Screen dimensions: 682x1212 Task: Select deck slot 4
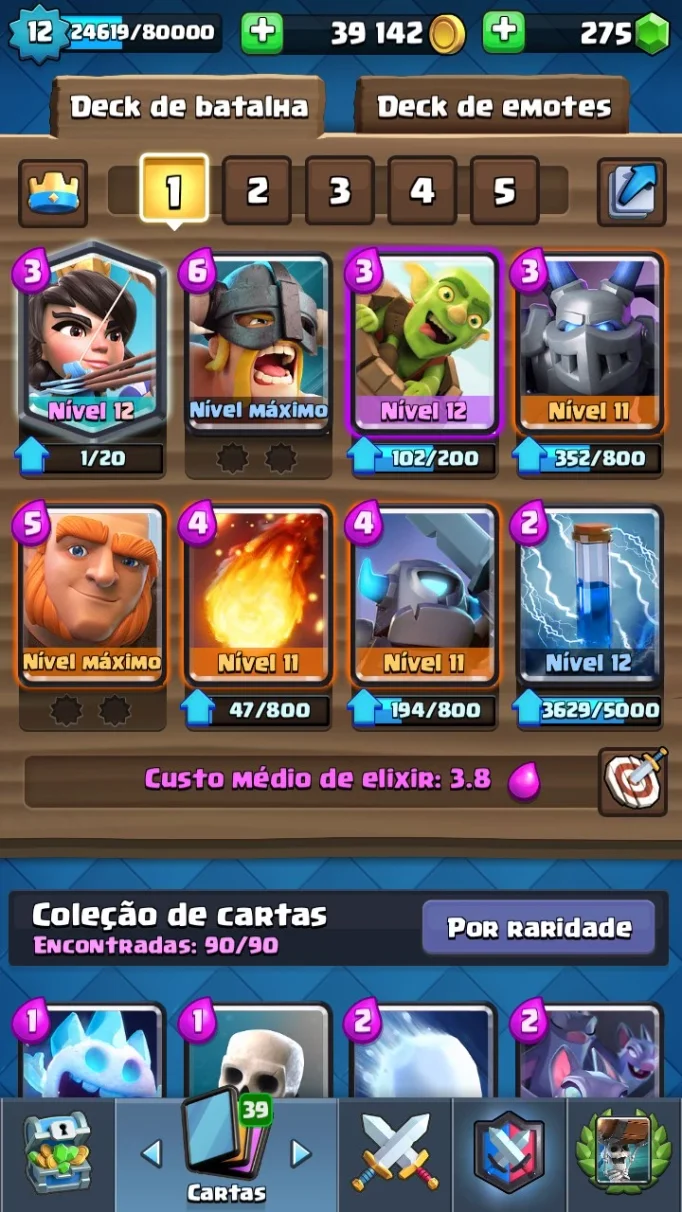422,190
